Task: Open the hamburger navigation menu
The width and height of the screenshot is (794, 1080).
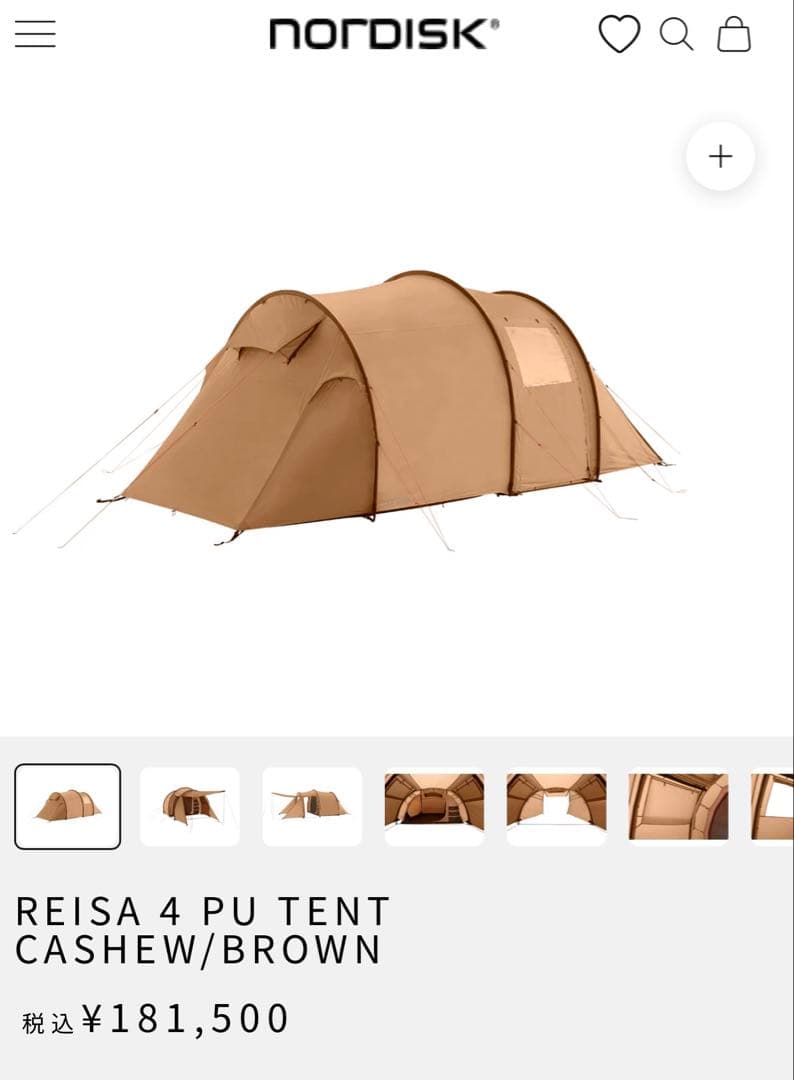Action: 36,34
